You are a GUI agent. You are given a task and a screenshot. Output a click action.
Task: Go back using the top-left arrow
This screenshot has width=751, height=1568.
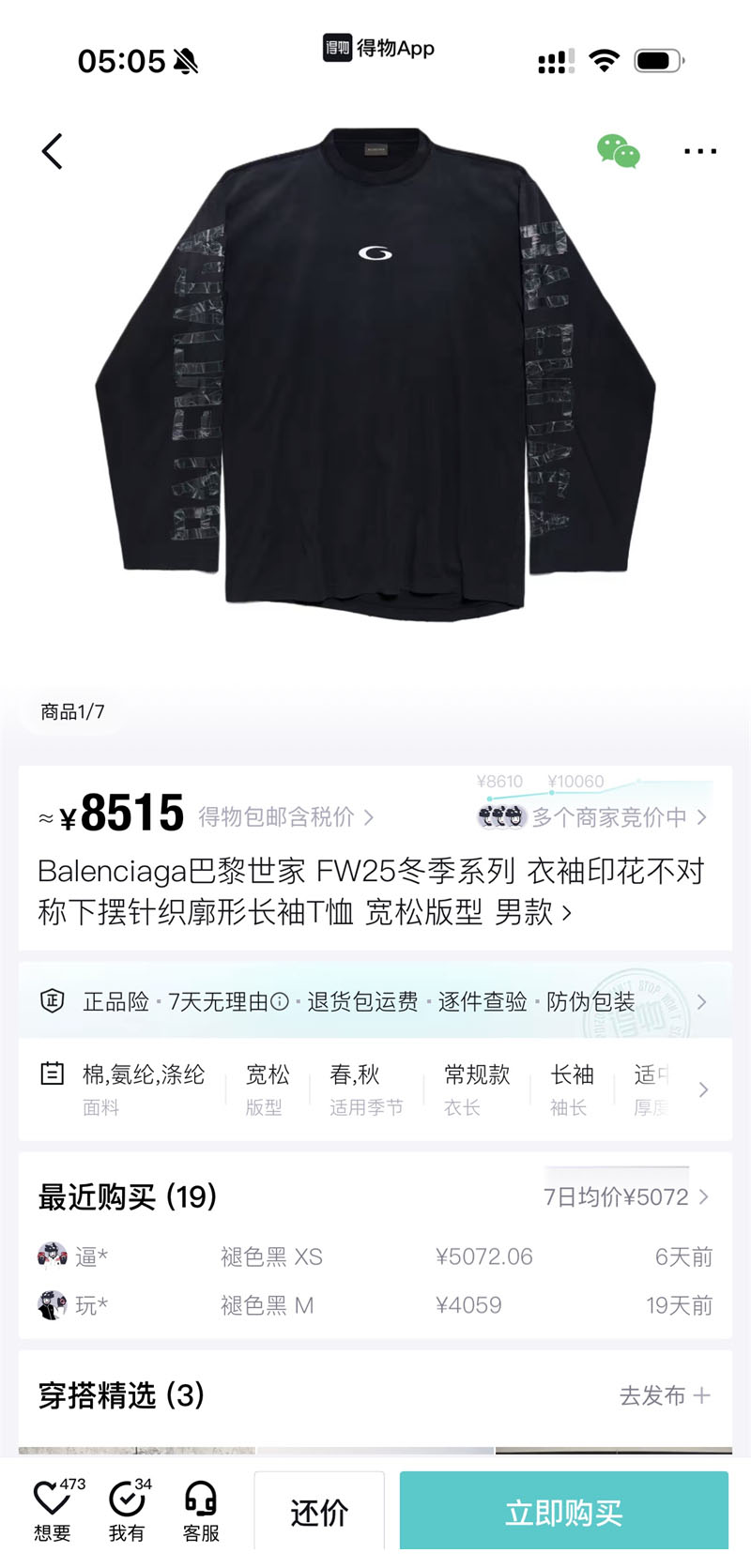tap(53, 151)
